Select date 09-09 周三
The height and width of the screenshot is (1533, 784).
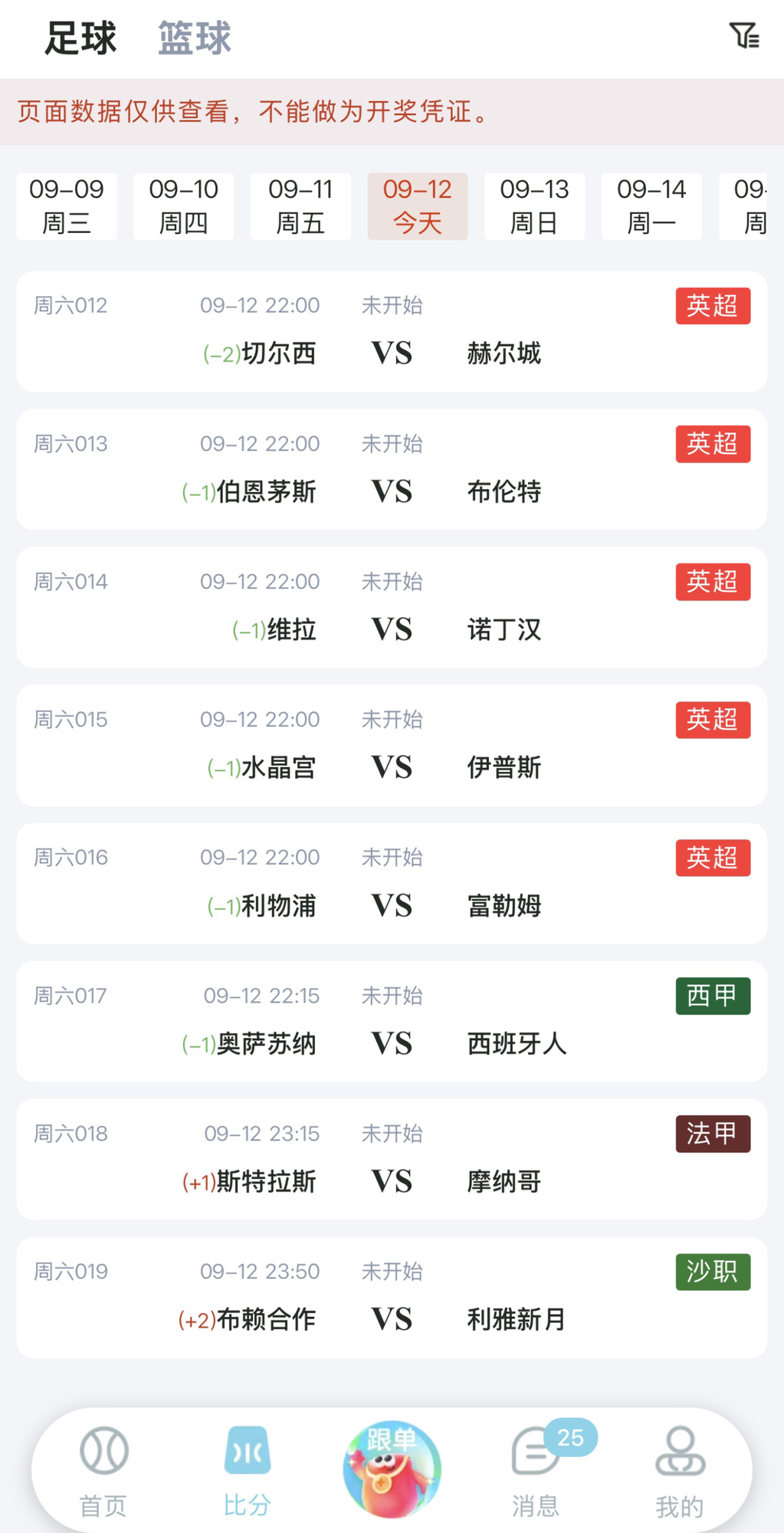click(67, 206)
